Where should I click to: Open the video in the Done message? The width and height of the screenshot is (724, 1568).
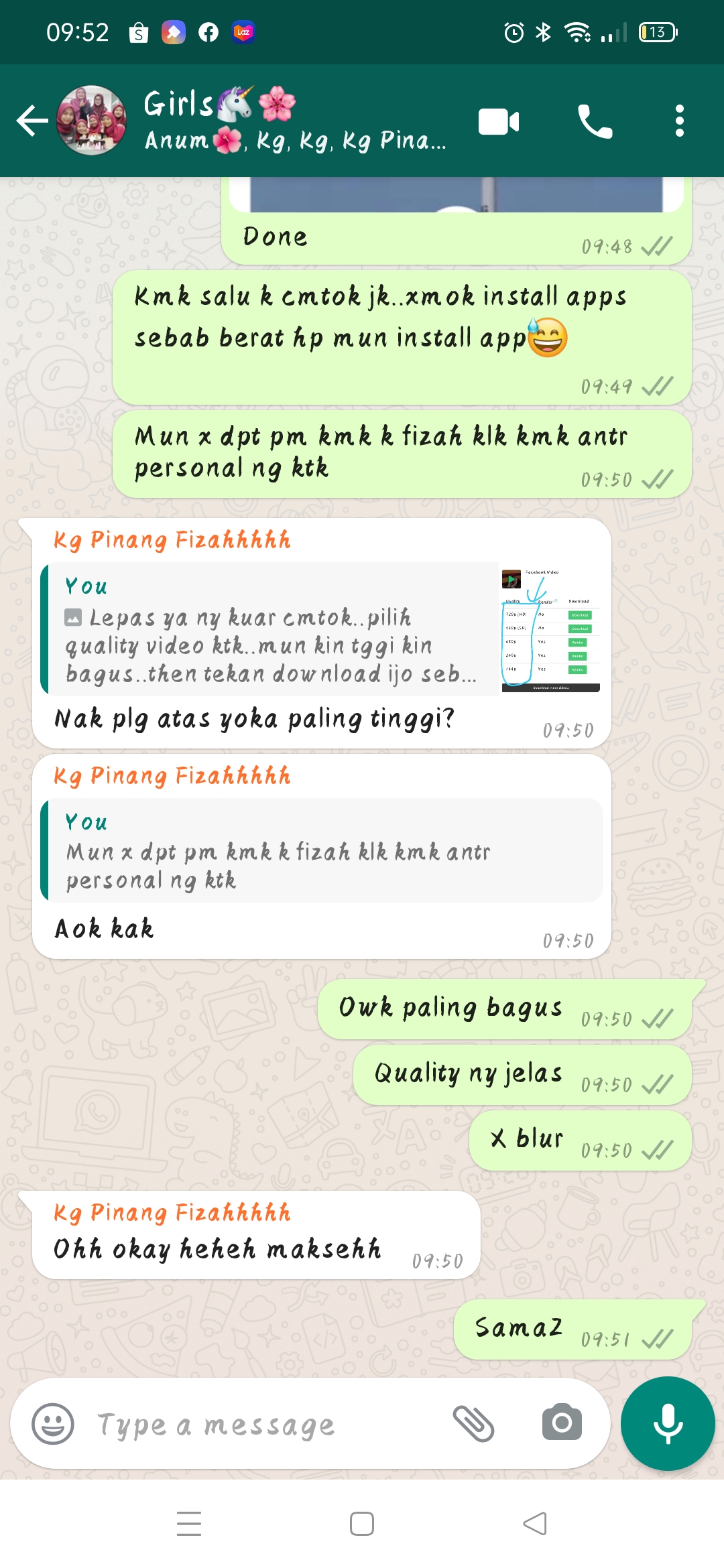click(x=456, y=196)
